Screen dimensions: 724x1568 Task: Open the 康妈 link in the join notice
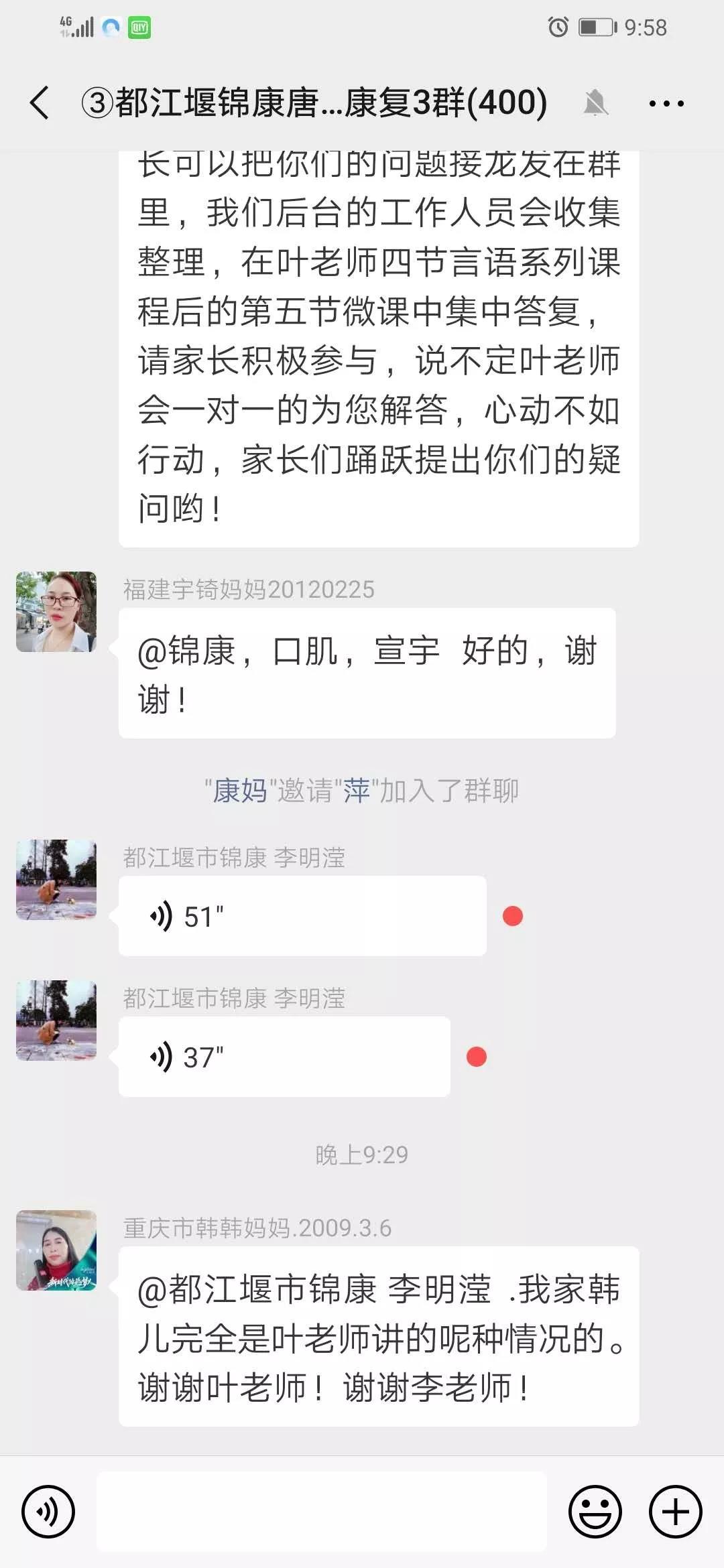(240, 791)
